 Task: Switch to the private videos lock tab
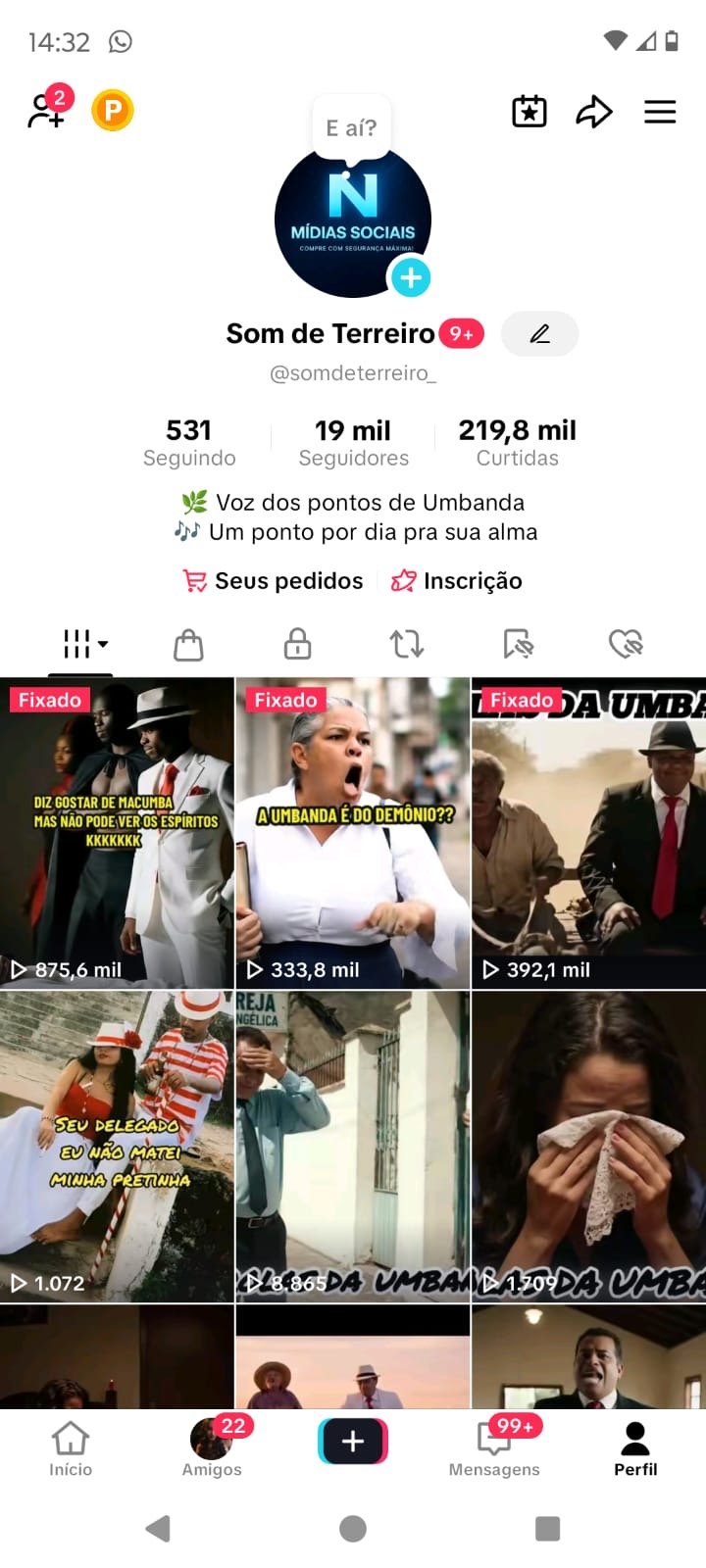[x=297, y=645]
